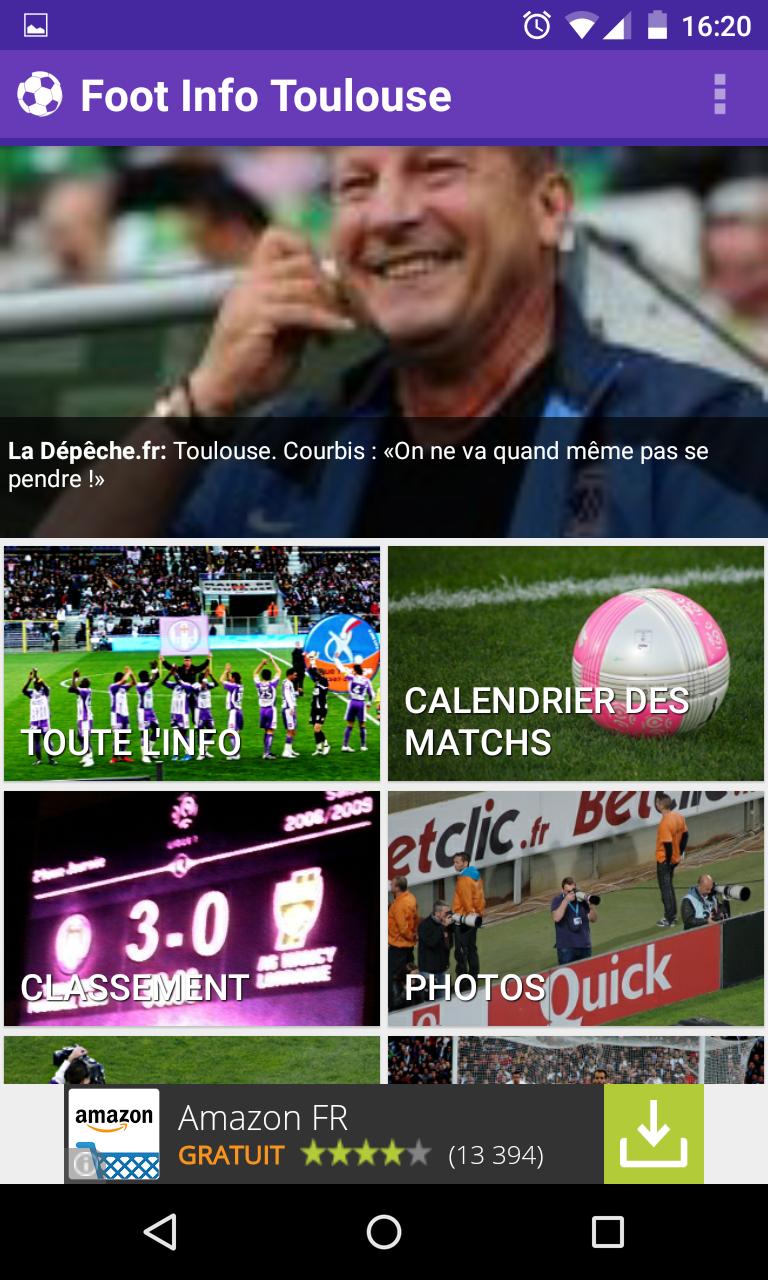Open the PHOTOS section
The width and height of the screenshot is (768, 1280).
click(576, 908)
